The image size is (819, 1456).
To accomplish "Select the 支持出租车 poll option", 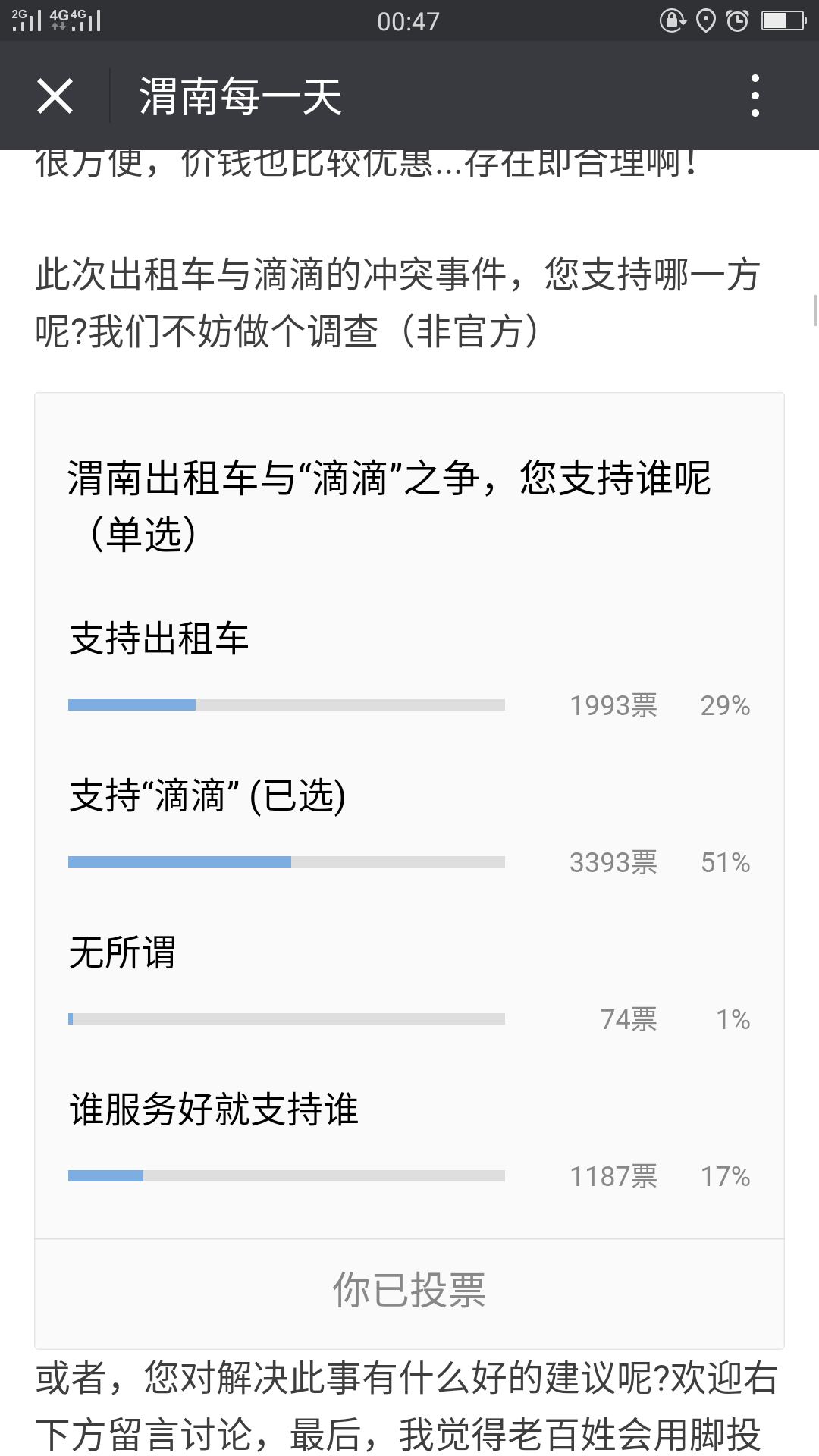I will tap(159, 639).
